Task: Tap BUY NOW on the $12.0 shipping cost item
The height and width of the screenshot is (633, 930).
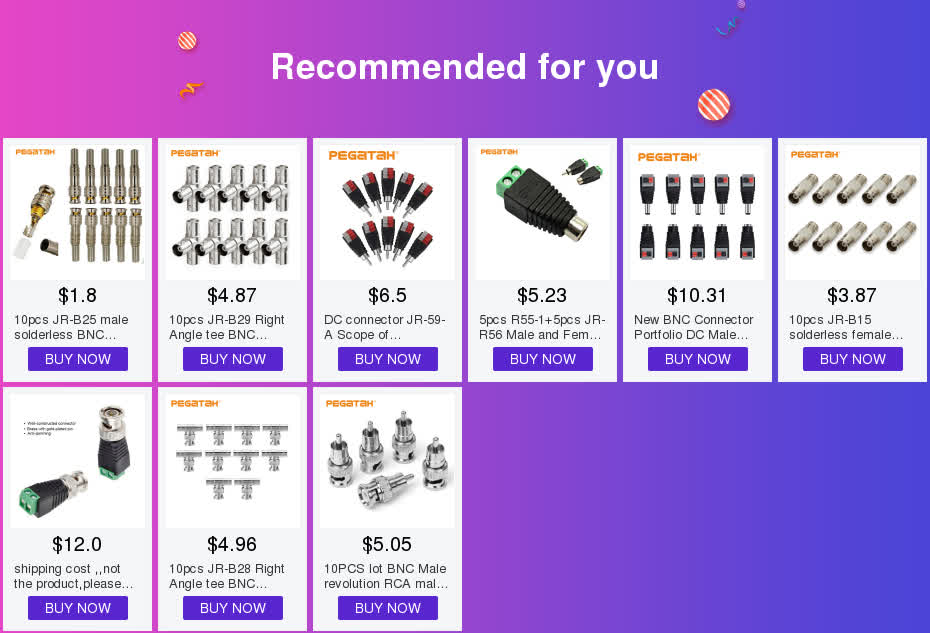Action: point(77,608)
